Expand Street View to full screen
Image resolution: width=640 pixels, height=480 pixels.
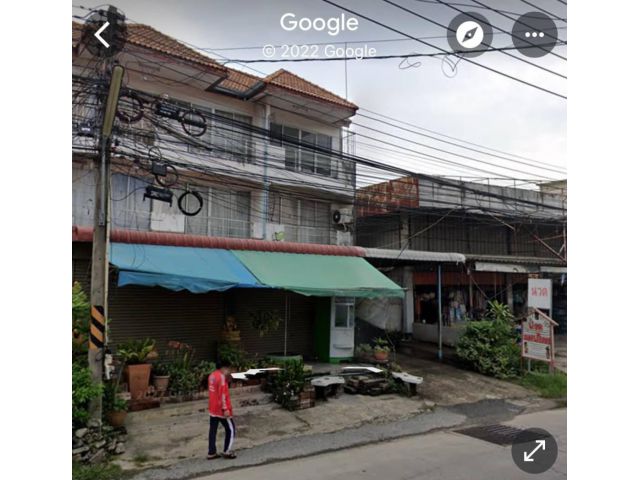pyautogui.click(x=534, y=450)
